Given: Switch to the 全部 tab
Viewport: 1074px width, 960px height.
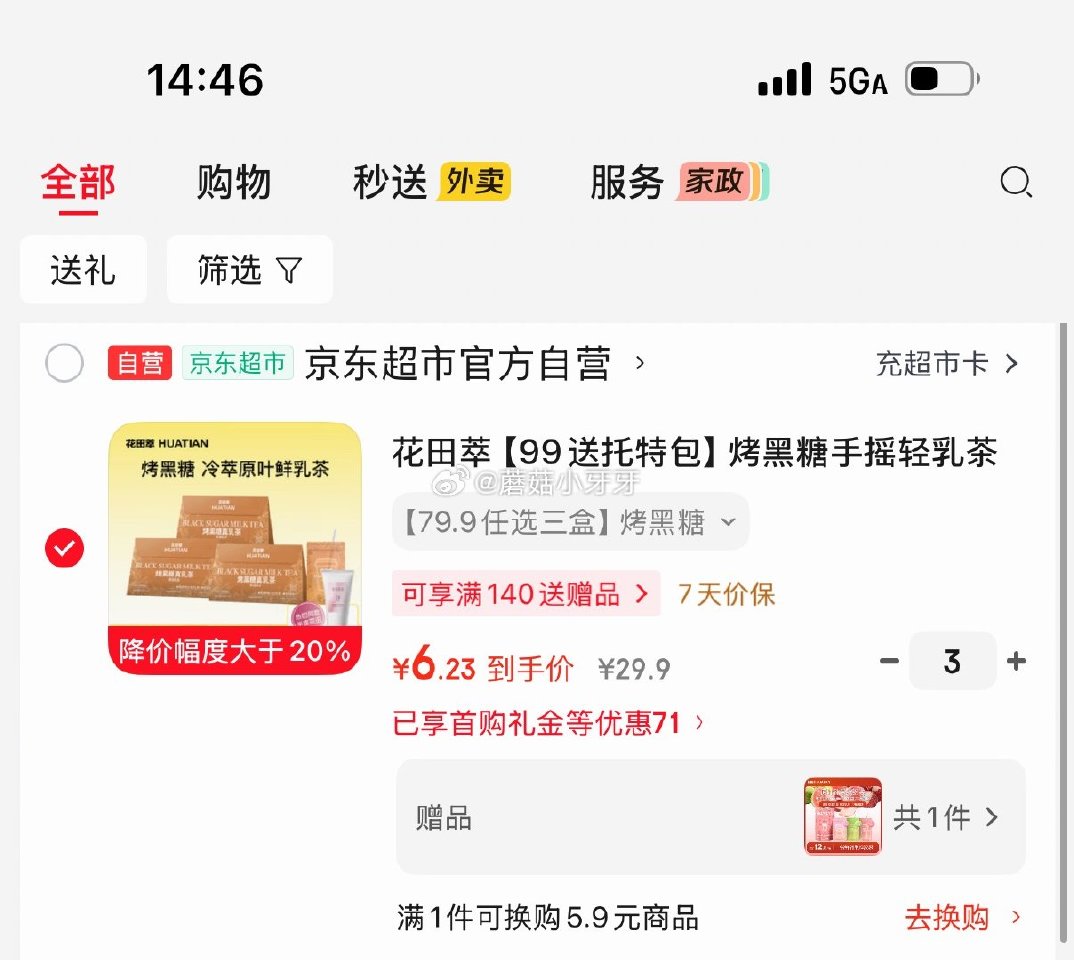Looking at the screenshot, I should 78,183.
